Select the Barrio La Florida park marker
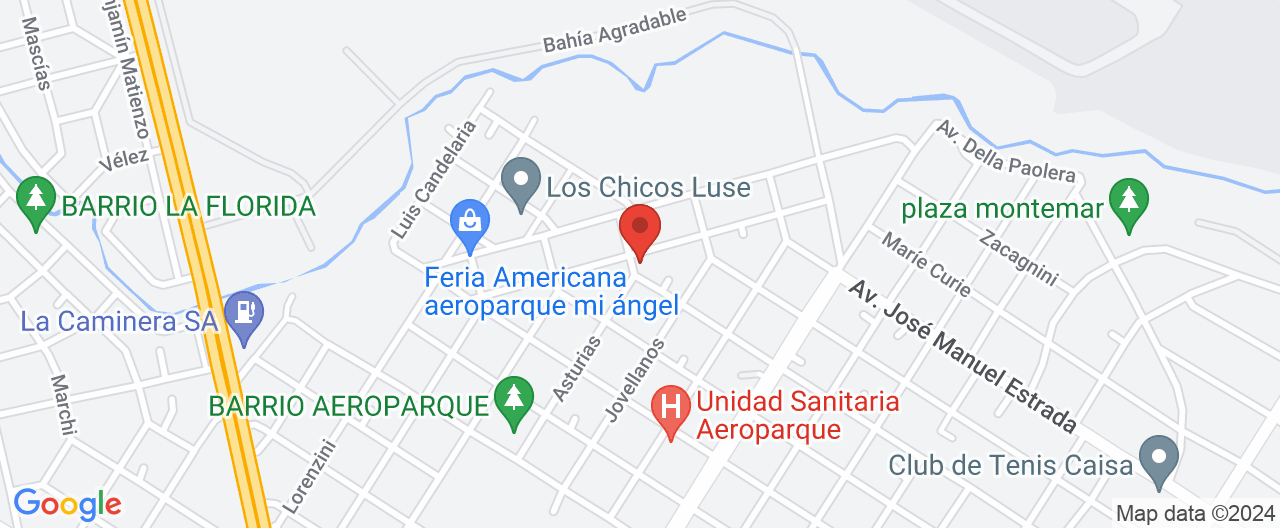 [x=37, y=201]
